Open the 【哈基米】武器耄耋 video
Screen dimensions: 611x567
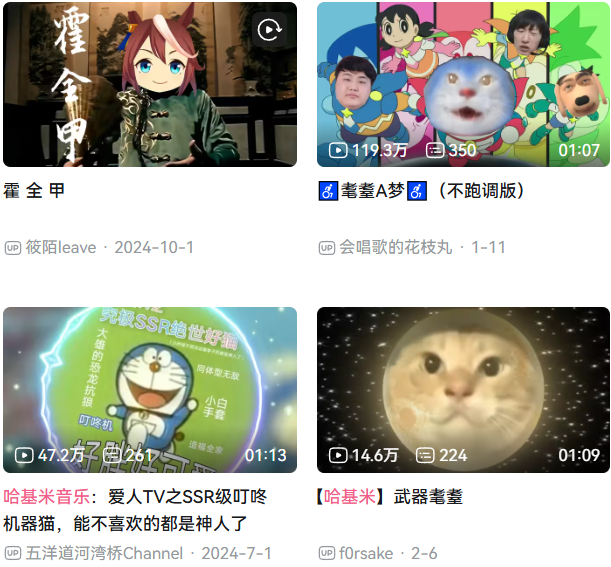[x=463, y=390]
